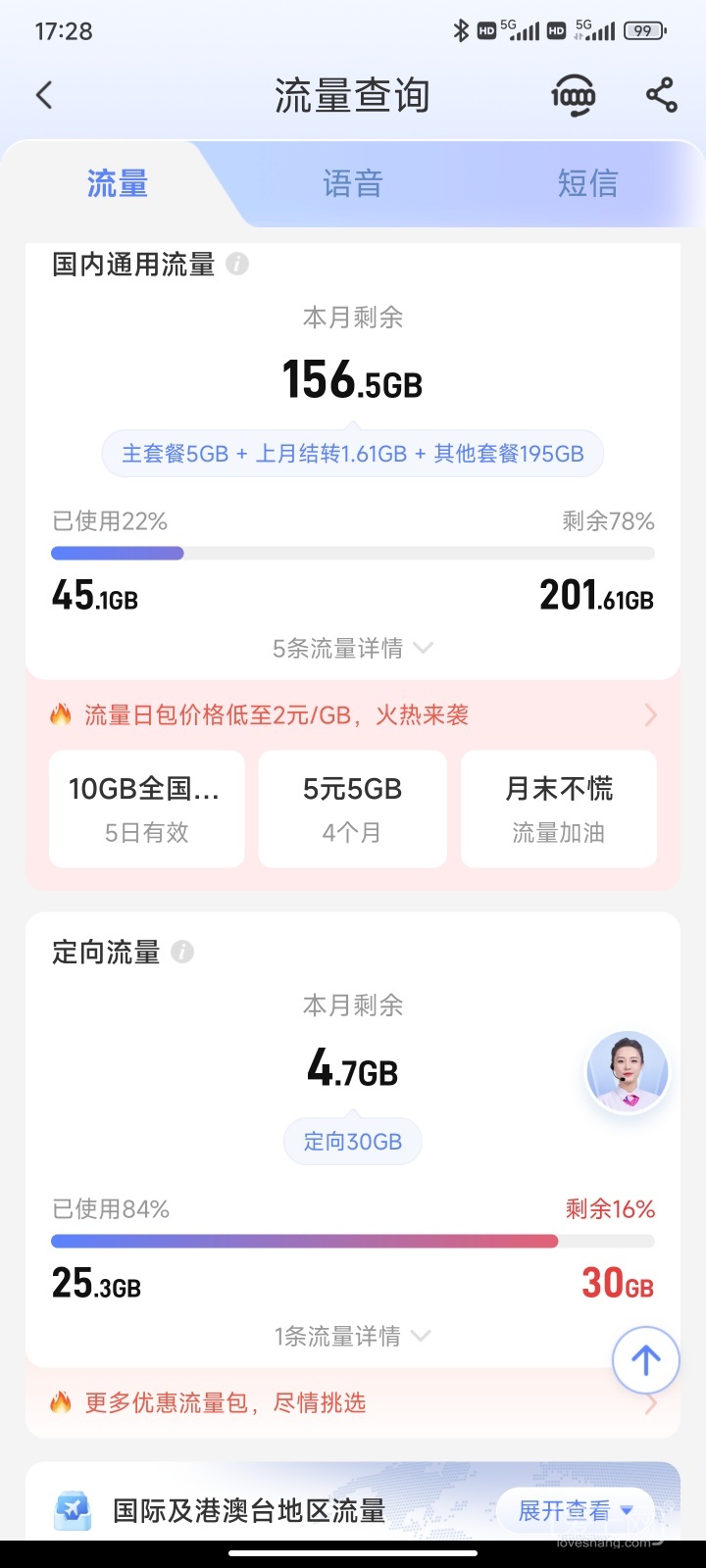Expand 1条流量详情
706x1568 pixels.
[352, 1336]
